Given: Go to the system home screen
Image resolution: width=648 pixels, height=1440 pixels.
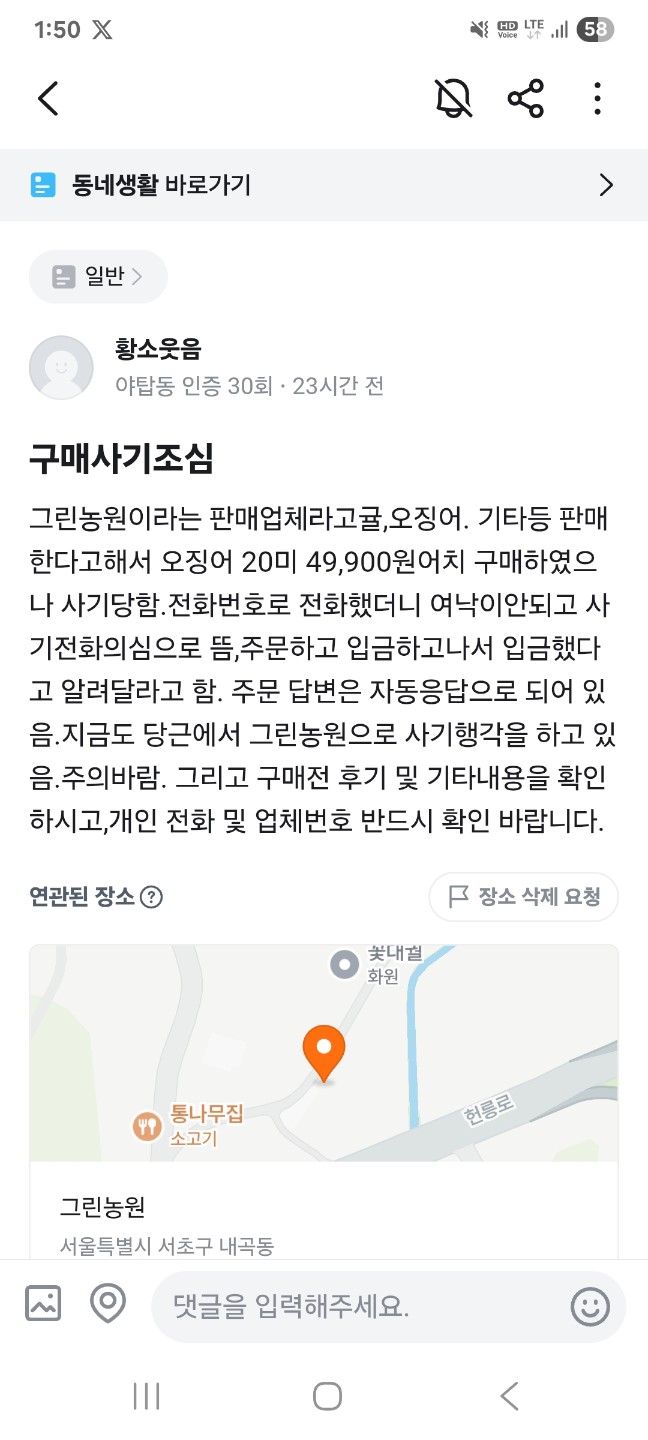Looking at the screenshot, I should [x=327, y=1396].
